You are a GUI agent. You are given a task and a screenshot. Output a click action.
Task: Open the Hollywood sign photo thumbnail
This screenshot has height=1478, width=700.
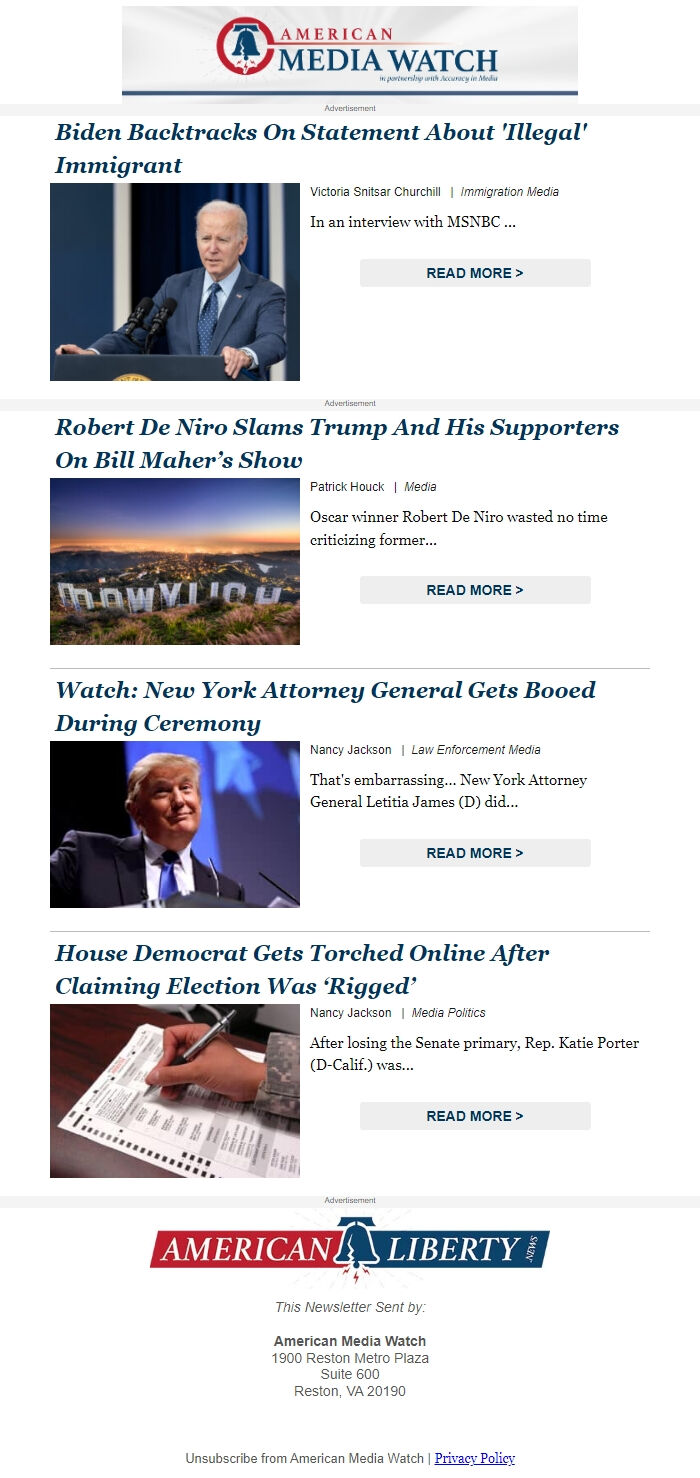175,561
